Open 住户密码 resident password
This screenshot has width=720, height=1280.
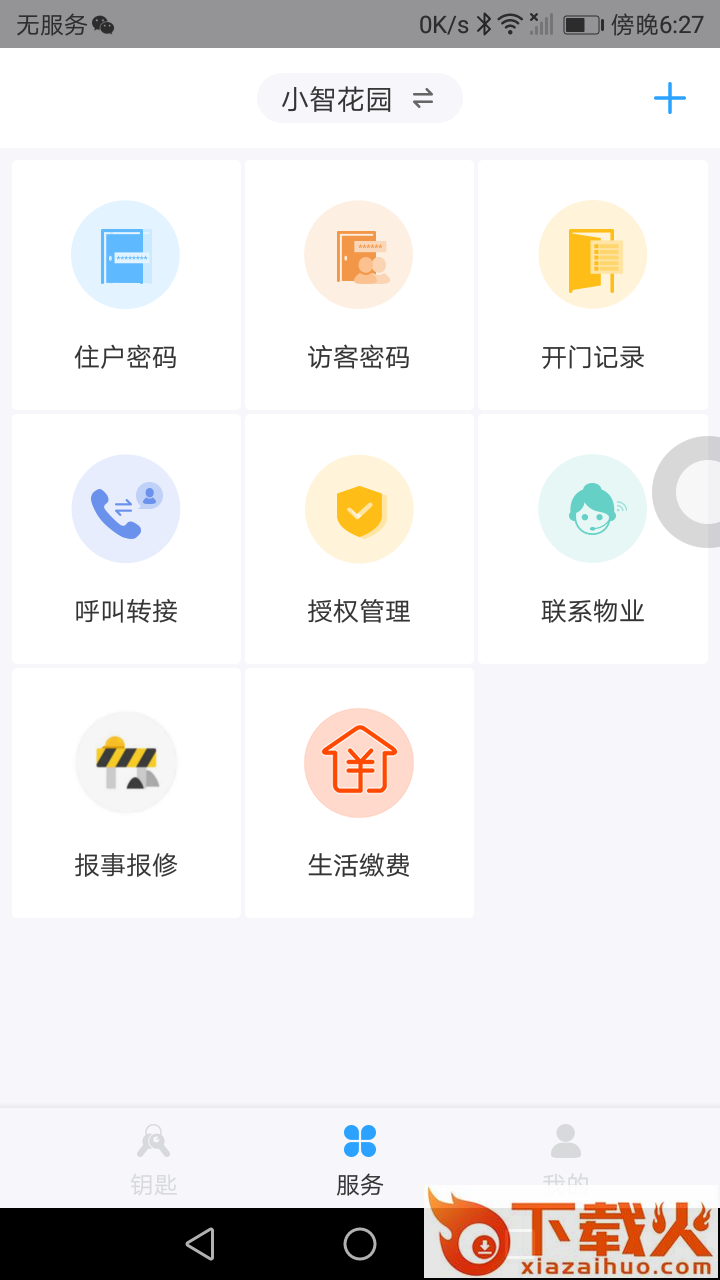tap(126, 285)
